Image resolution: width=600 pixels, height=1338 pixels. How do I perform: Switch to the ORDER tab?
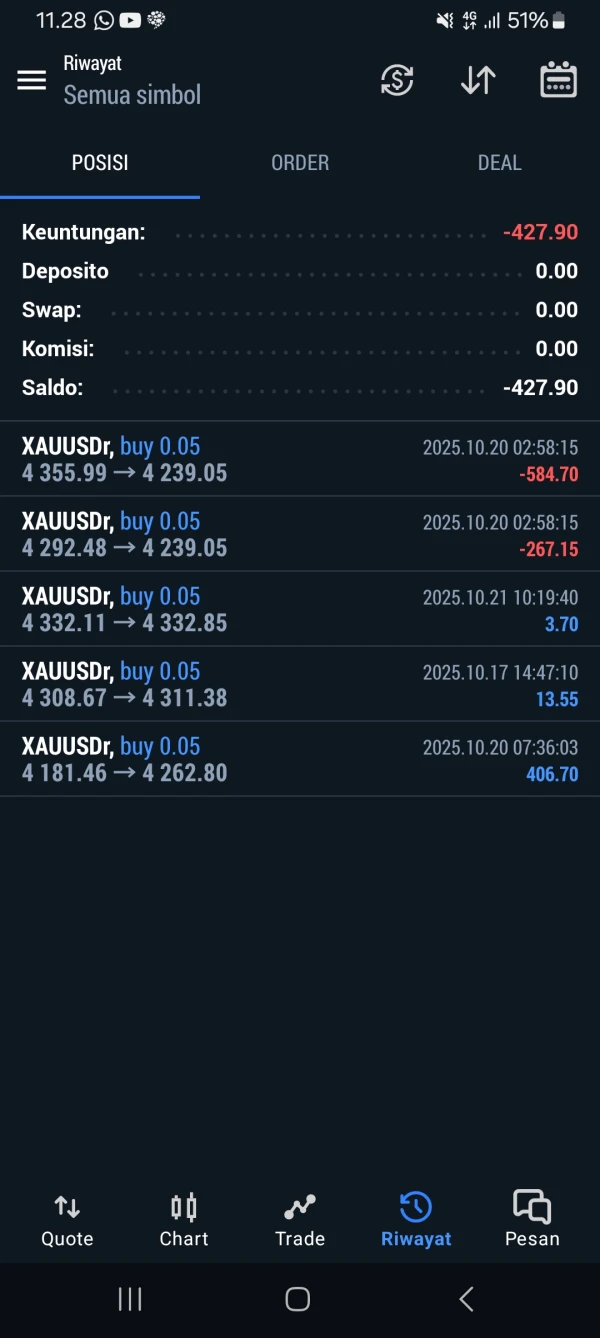pyautogui.click(x=300, y=163)
